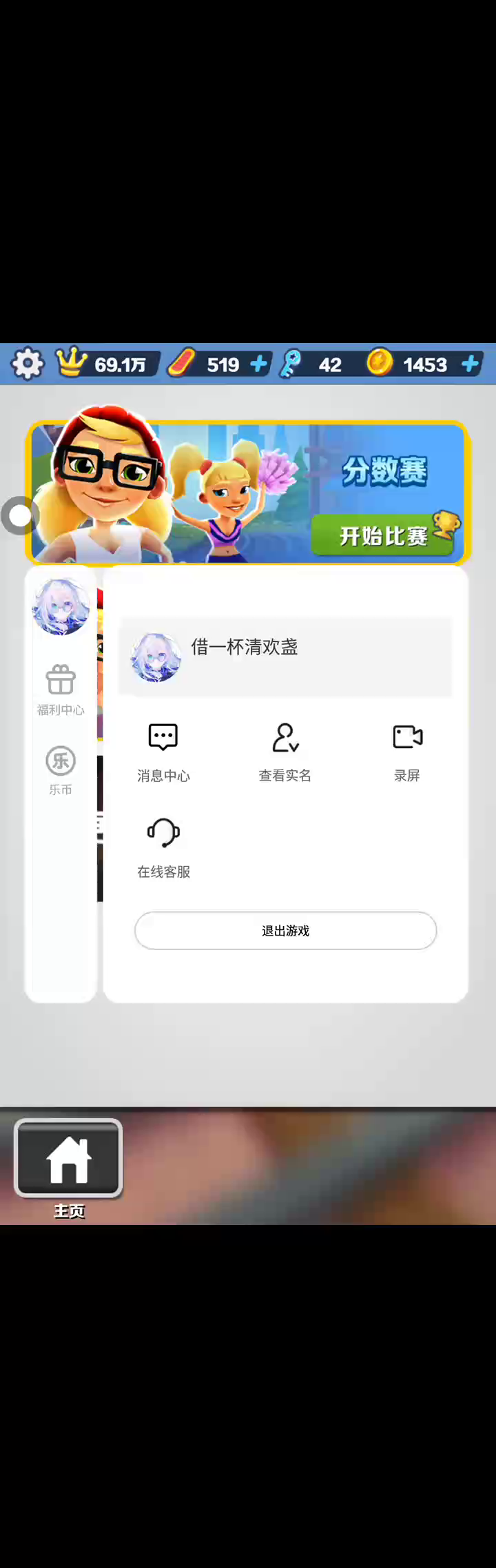View real-name info via 查看实名
The width and height of the screenshot is (496, 1568).
tap(285, 752)
